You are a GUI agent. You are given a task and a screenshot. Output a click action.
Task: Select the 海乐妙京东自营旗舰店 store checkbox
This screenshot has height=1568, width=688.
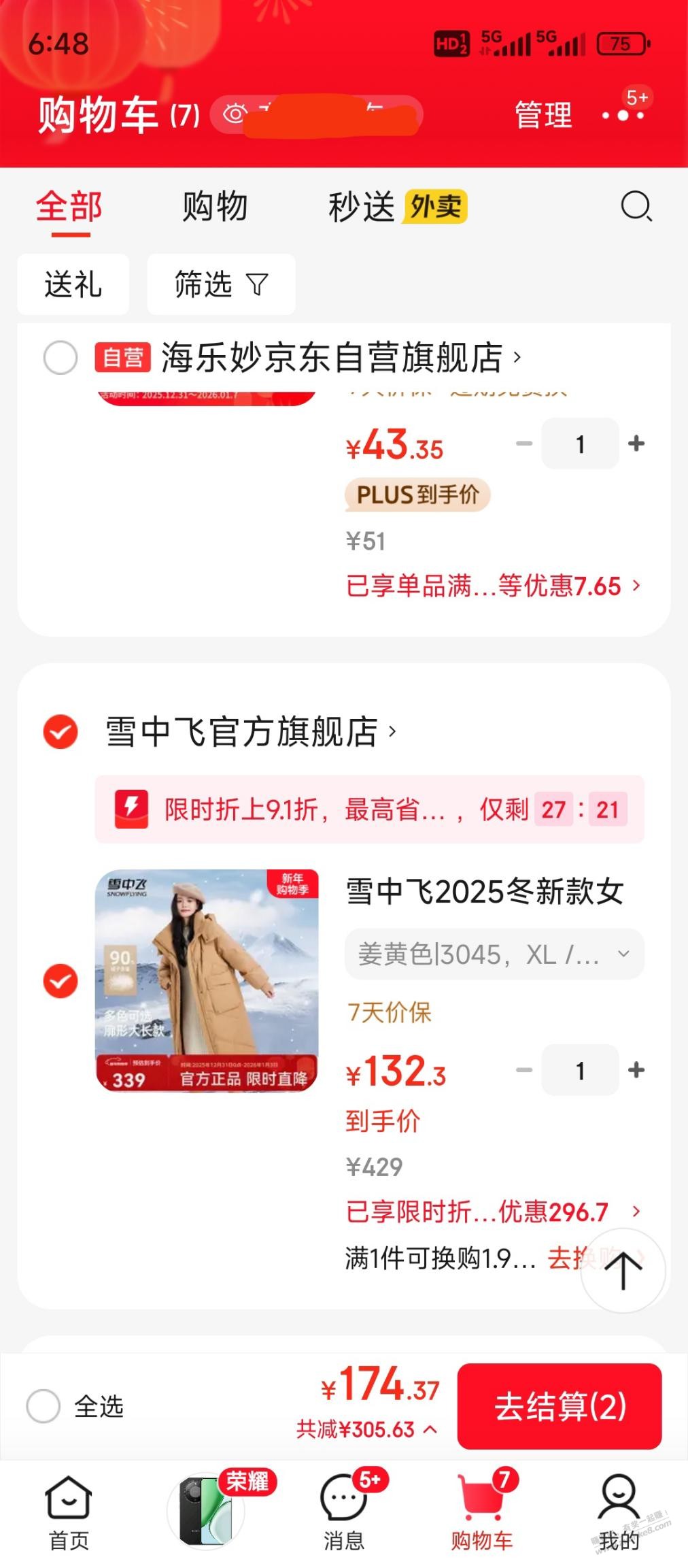(61, 358)
